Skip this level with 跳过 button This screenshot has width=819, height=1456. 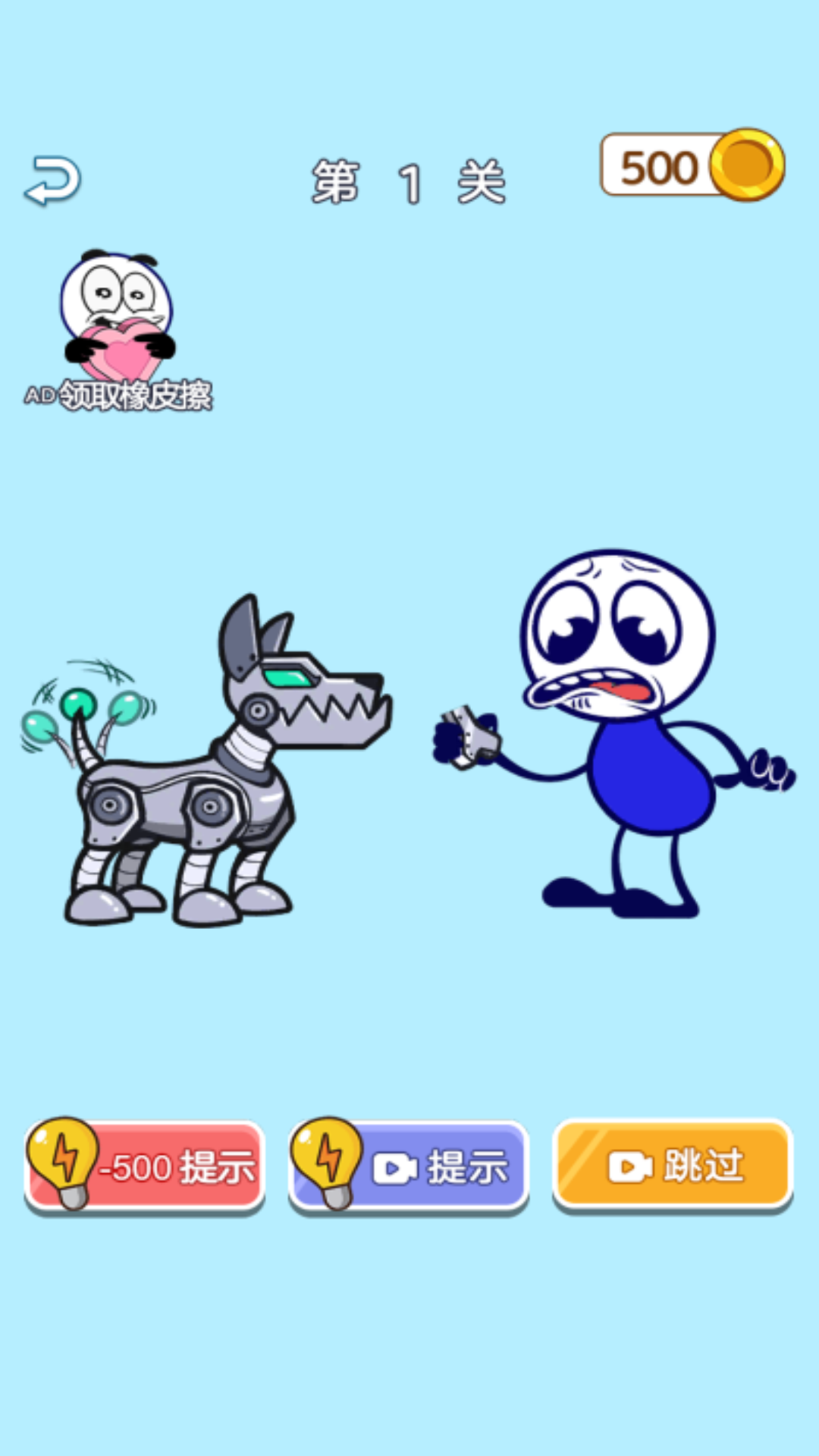tap(673, 1165)
